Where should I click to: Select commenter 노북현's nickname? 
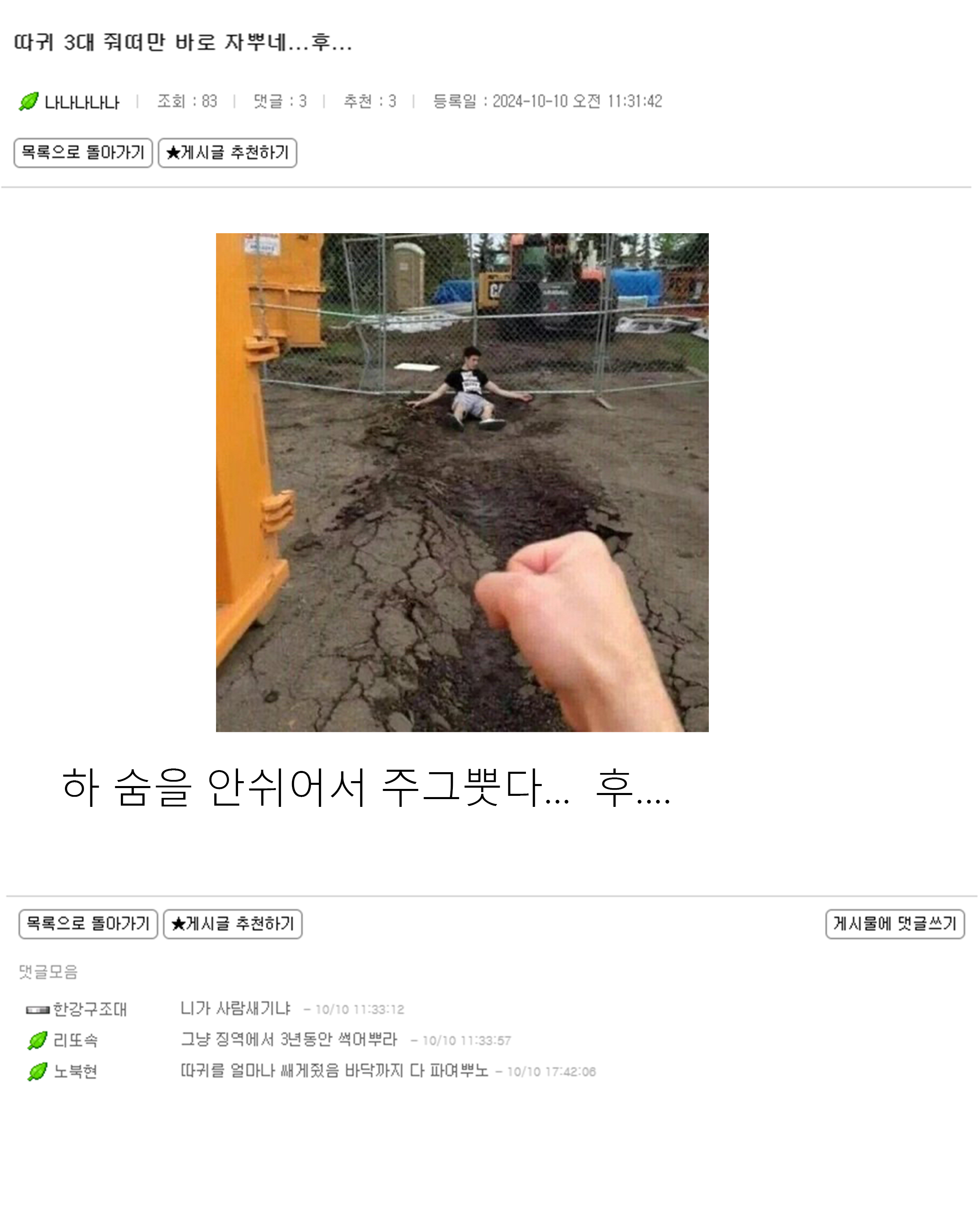point(76,1071)
